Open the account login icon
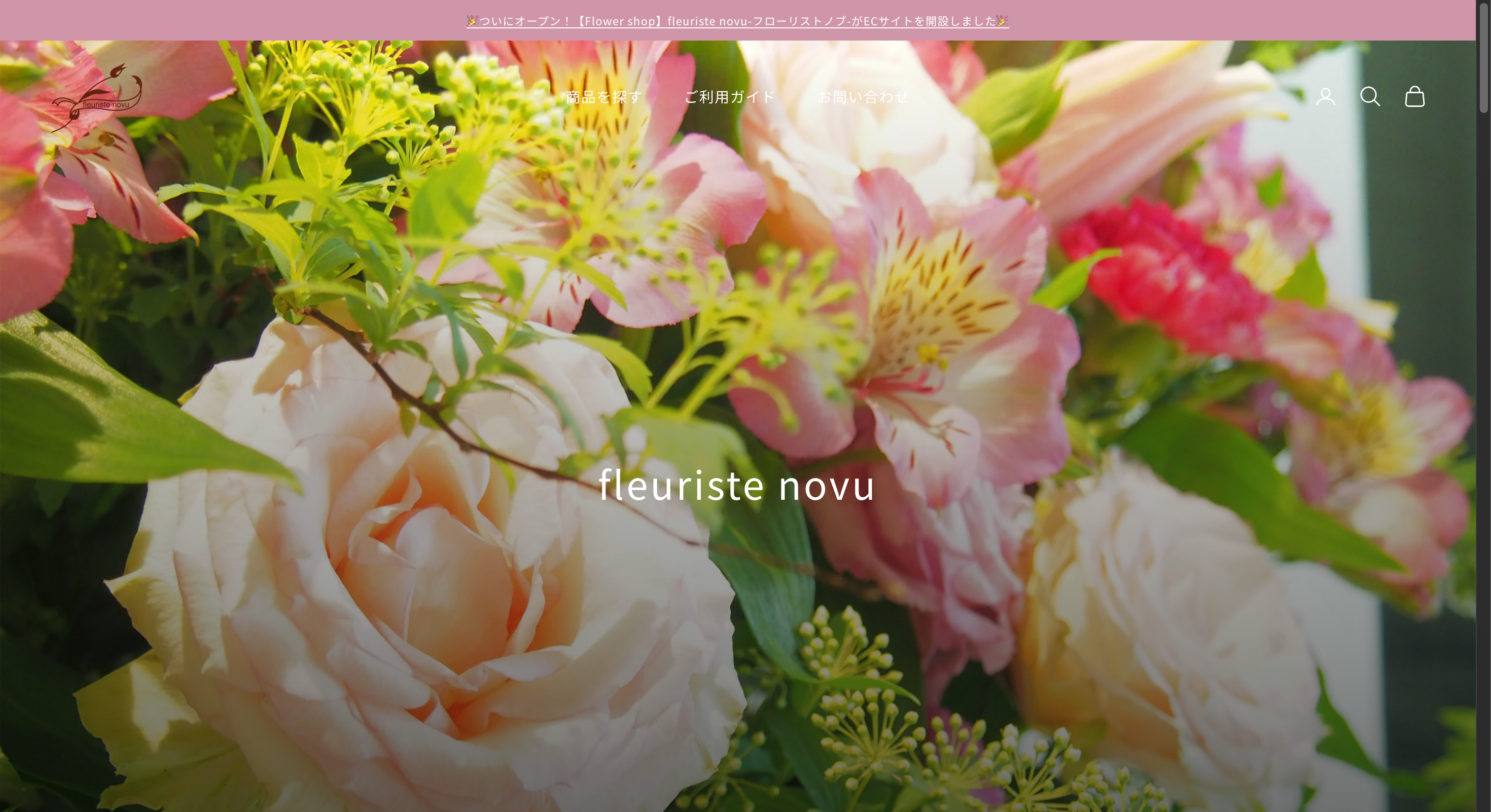The image size is (1491, 812). [1325, 97]
